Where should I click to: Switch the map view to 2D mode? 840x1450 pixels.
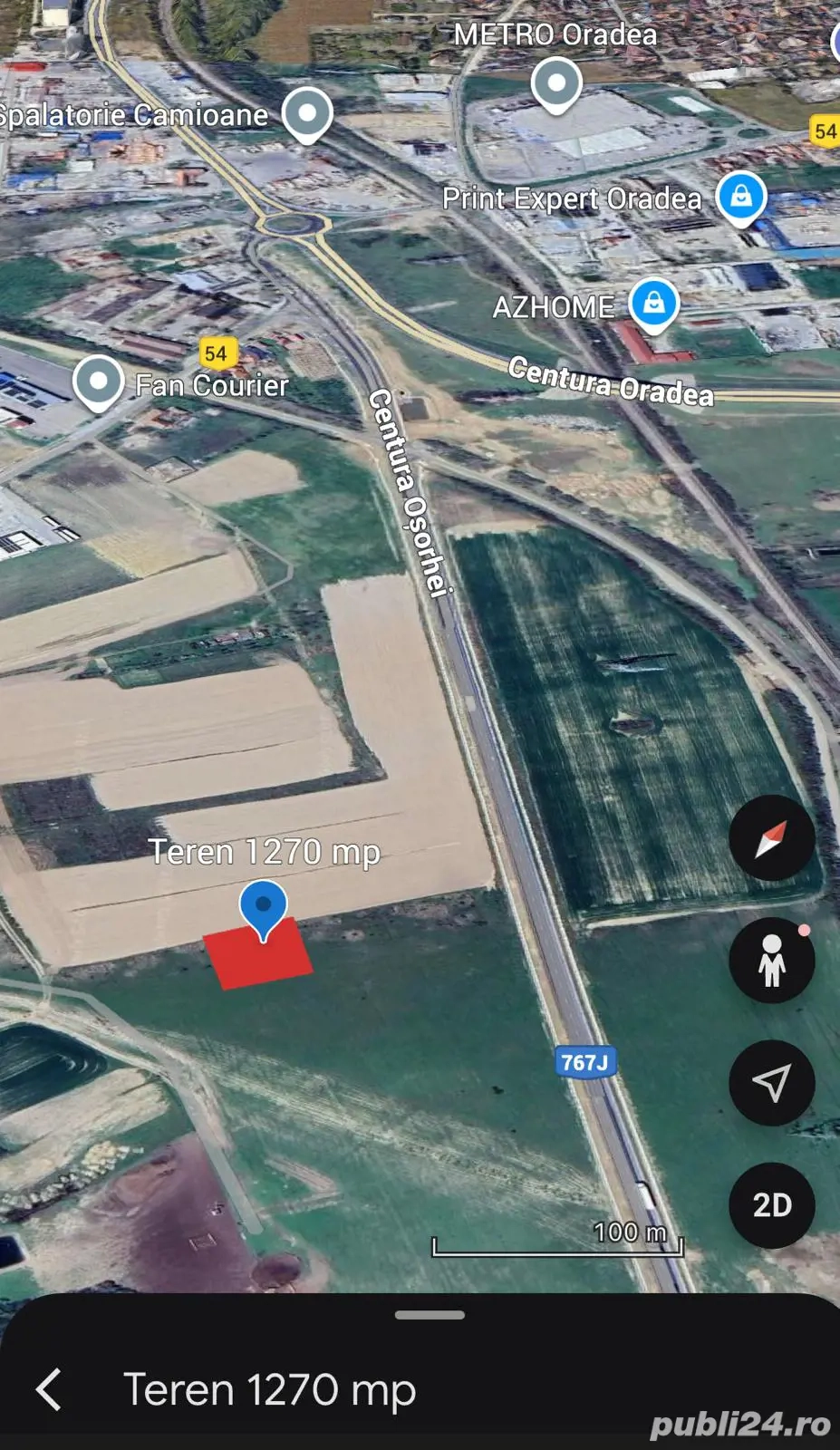click(x=771, y=1204)
